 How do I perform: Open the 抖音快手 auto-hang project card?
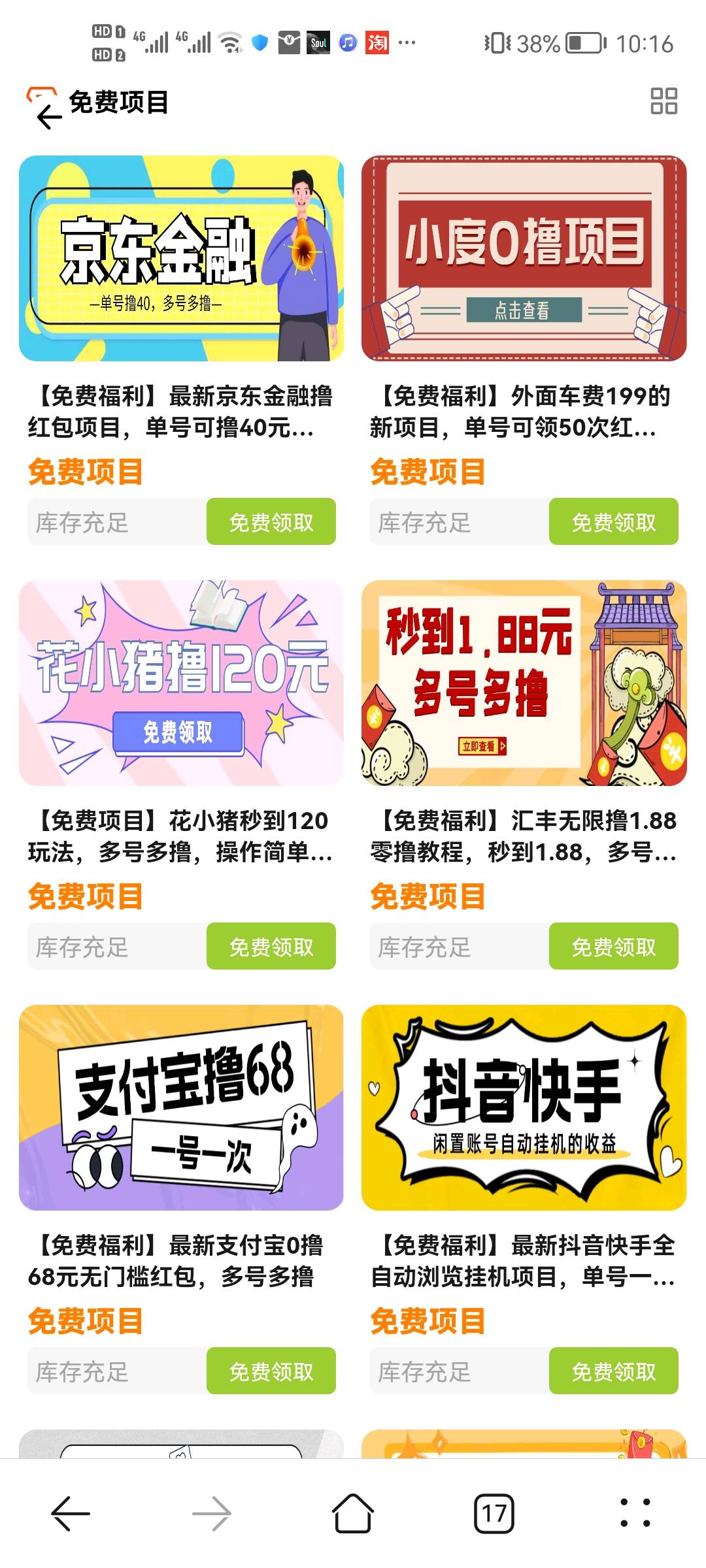click(x=524, y=1107)
